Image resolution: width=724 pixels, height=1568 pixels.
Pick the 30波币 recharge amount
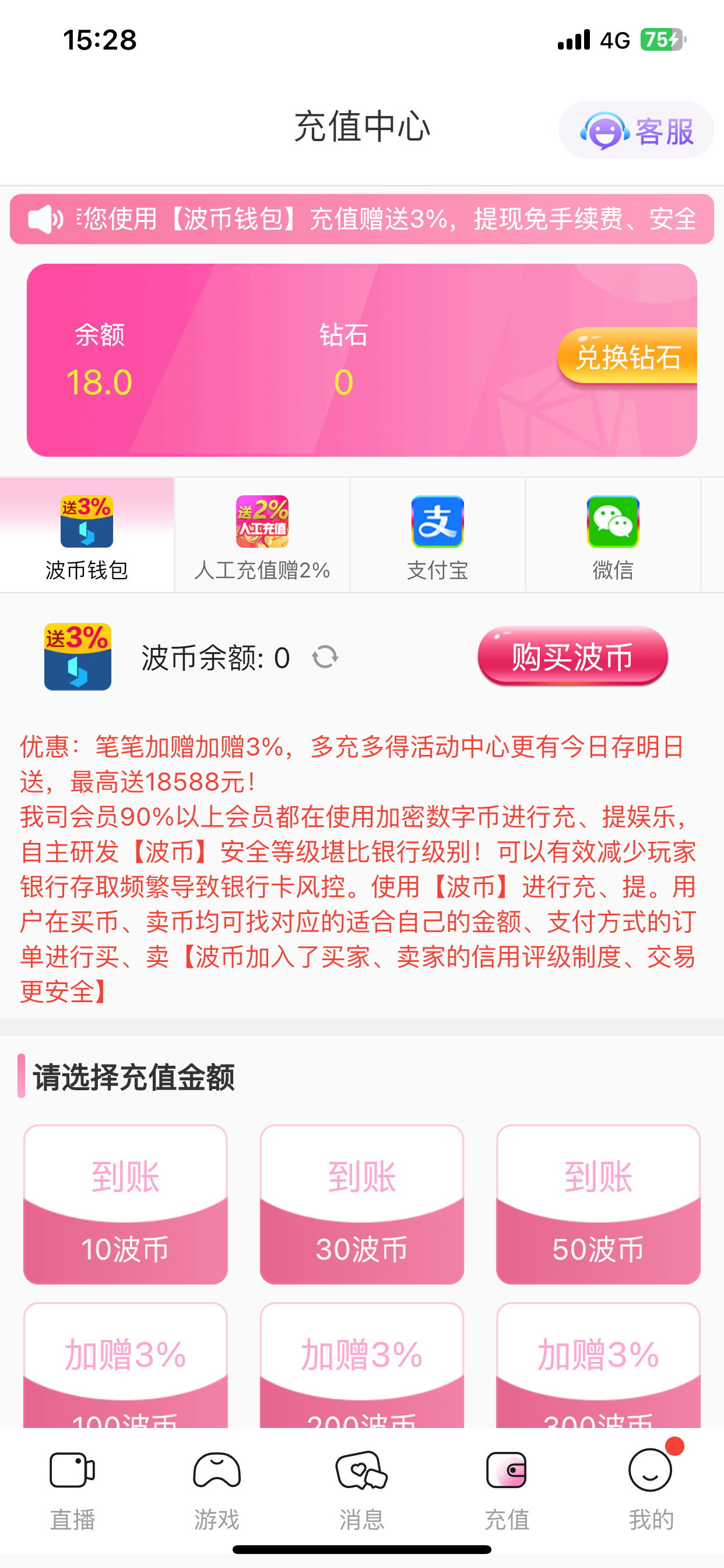click(x=362, y=1204)
